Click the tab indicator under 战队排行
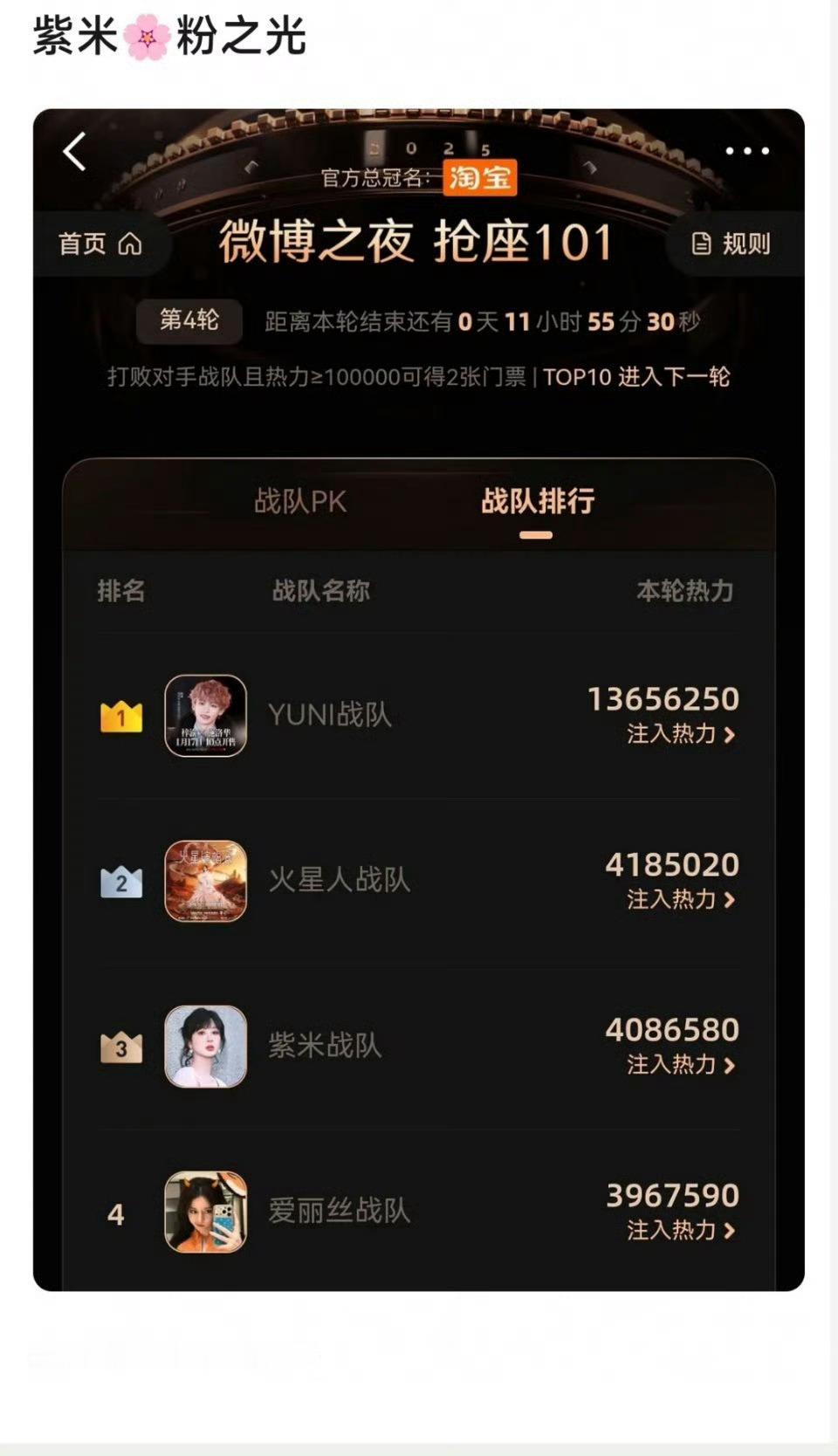This screenshot has width=838, height=1456. tap(533, 536)
